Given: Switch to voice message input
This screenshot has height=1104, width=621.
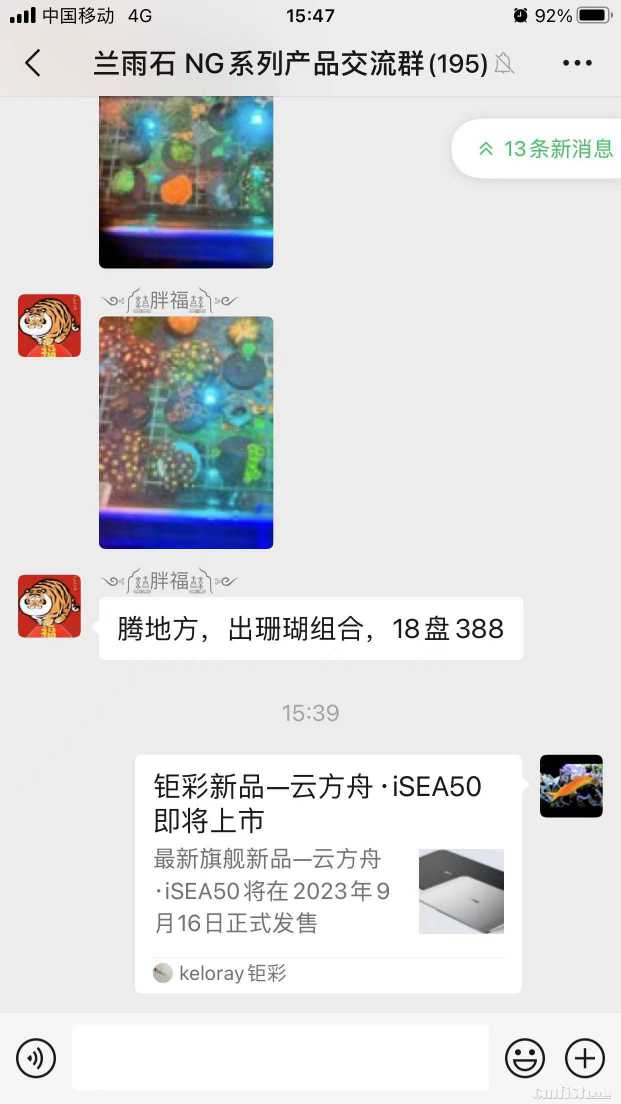Looking at the screenshot, I should tap(36, 1058).
